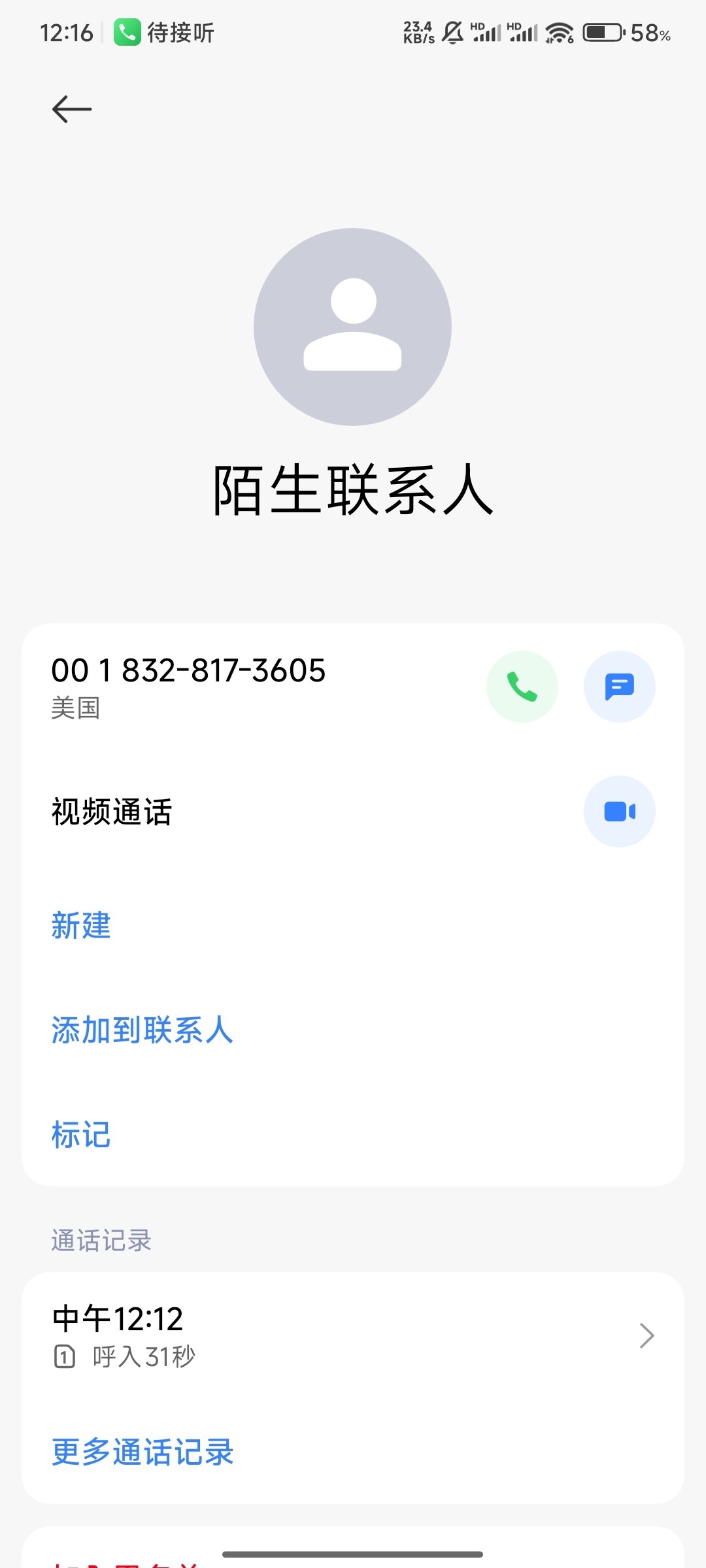Expand the 12:12 call record details

647,1337
